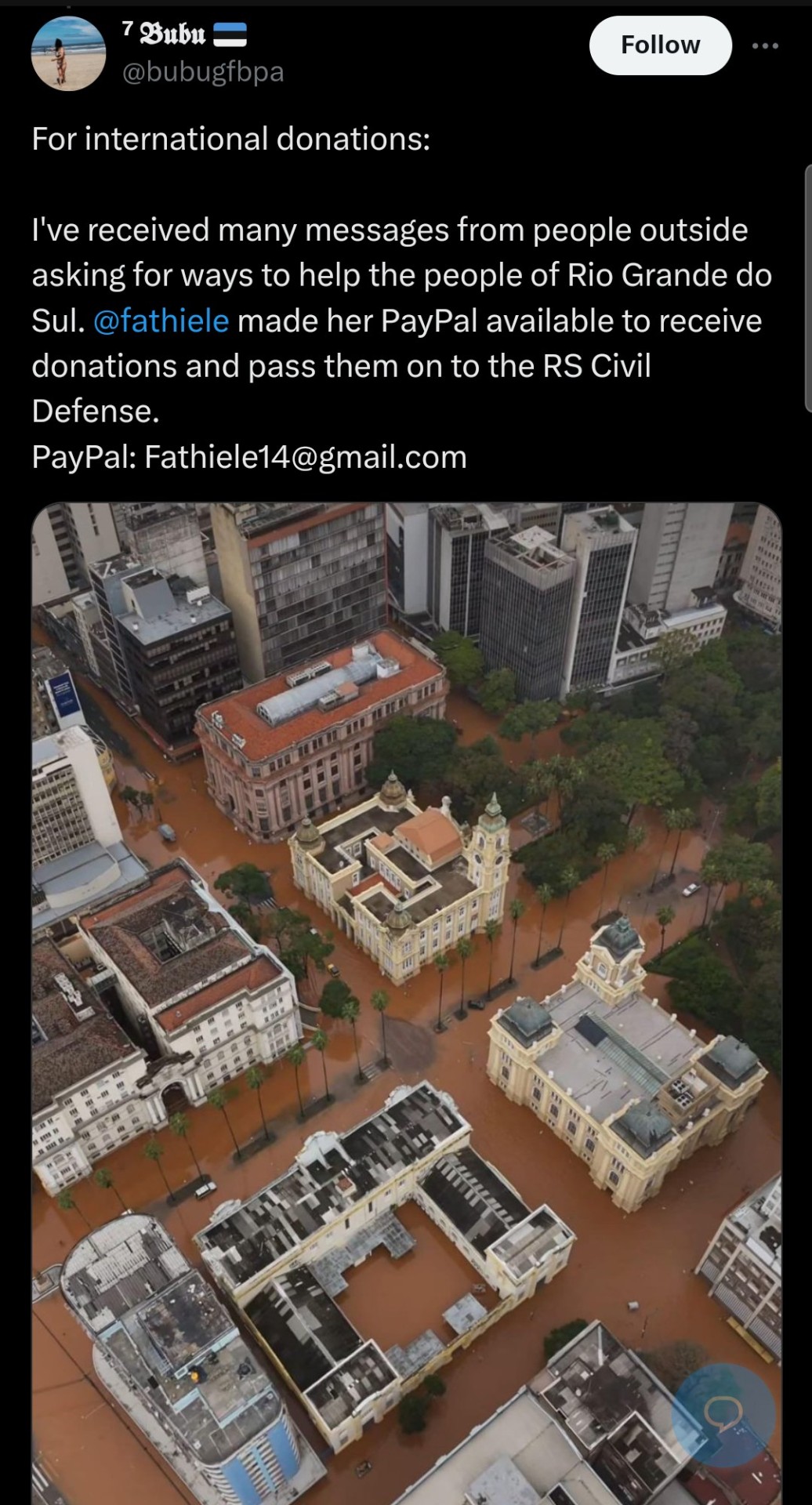Viewport: 812px width, 1505px height.
Task: Open the @bubugfbpa profile handle
Action: (x=203, y=72)
